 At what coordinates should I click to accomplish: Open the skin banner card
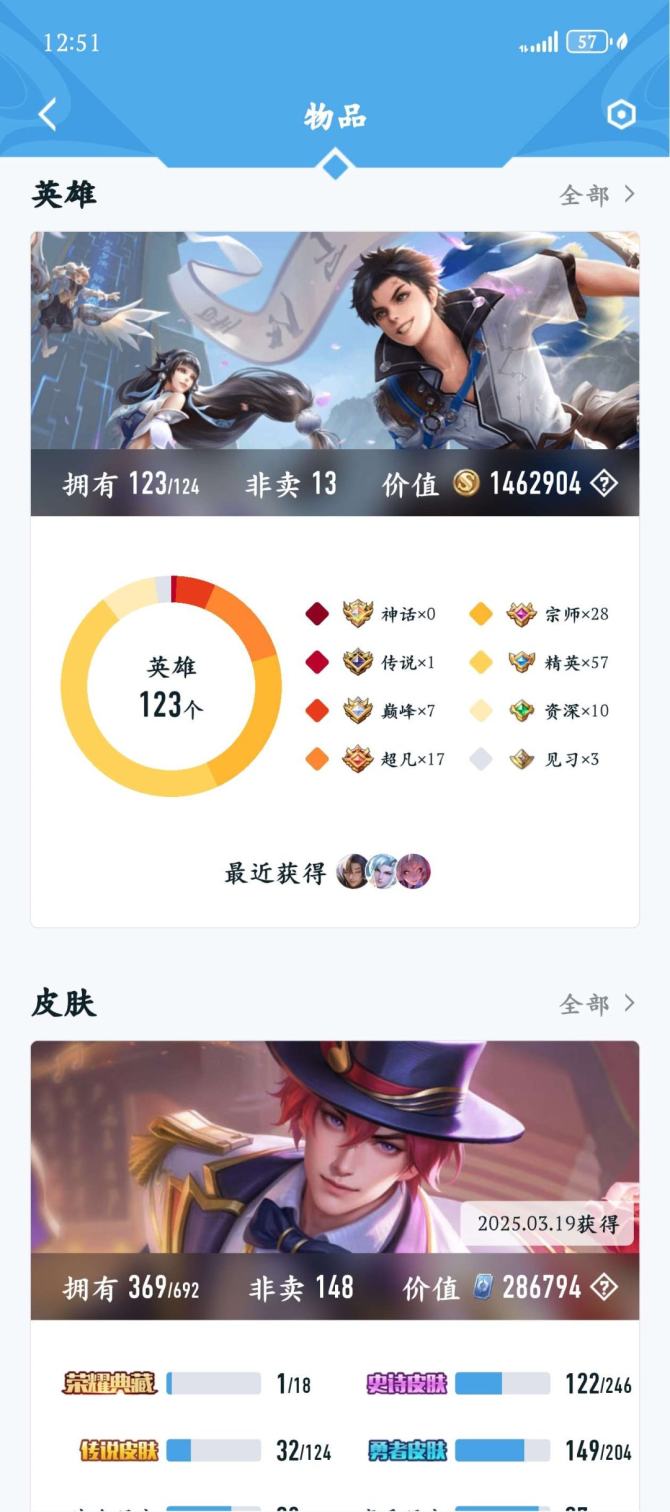click(335, 1150)
